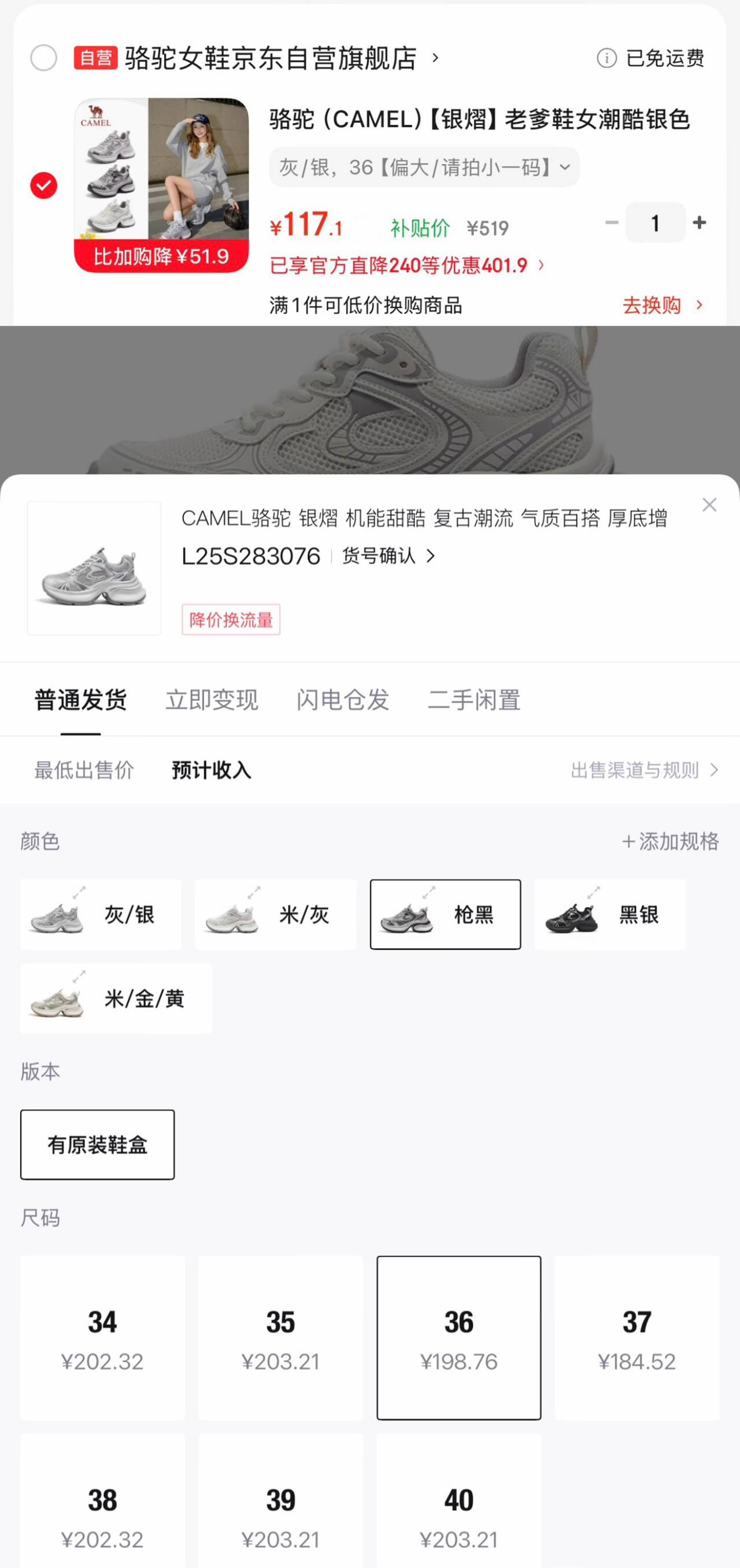This screenshot has width=740, height=1568.
Task: Open the 二手闲置 tab
Action: pos(474,700)
